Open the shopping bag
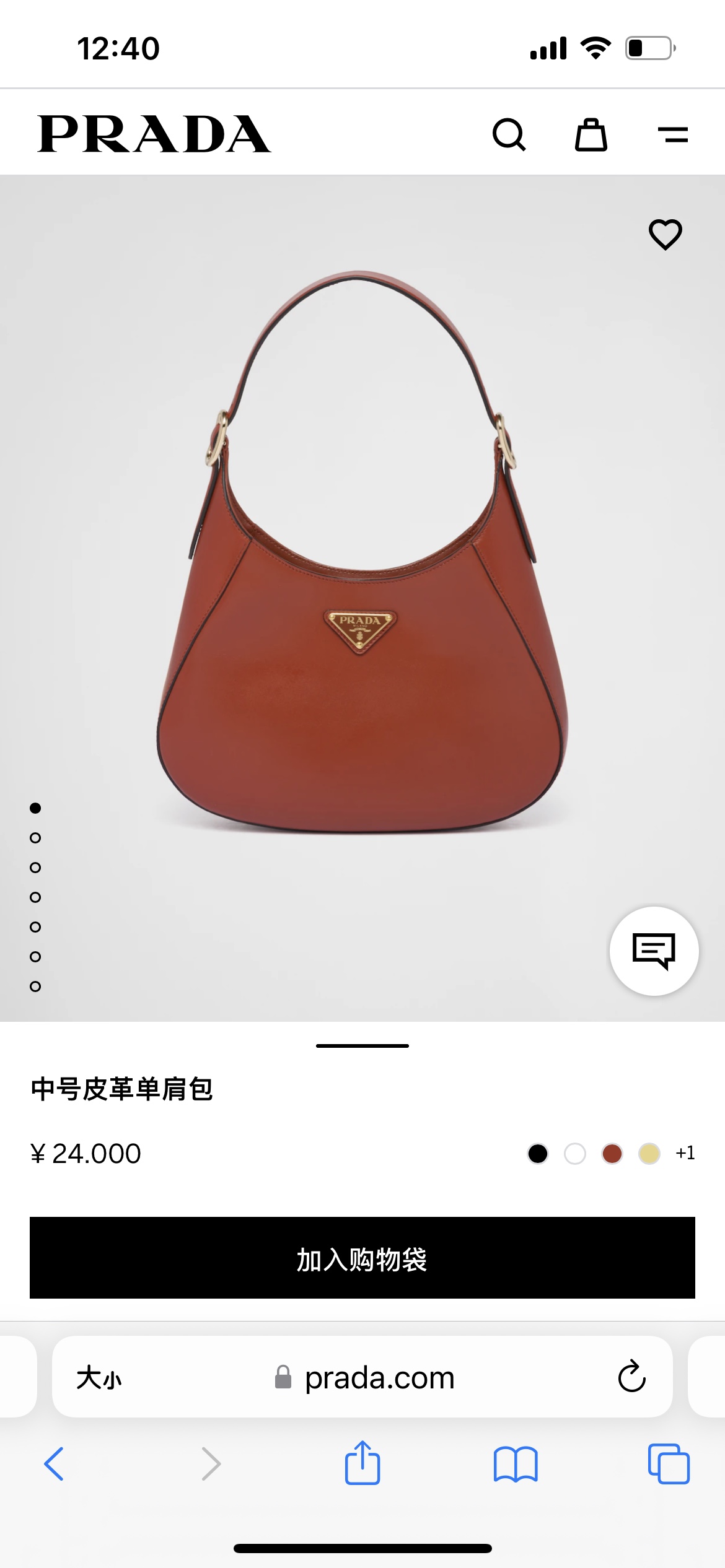Viewport: 725px width, 1568px height. [591, 134]
